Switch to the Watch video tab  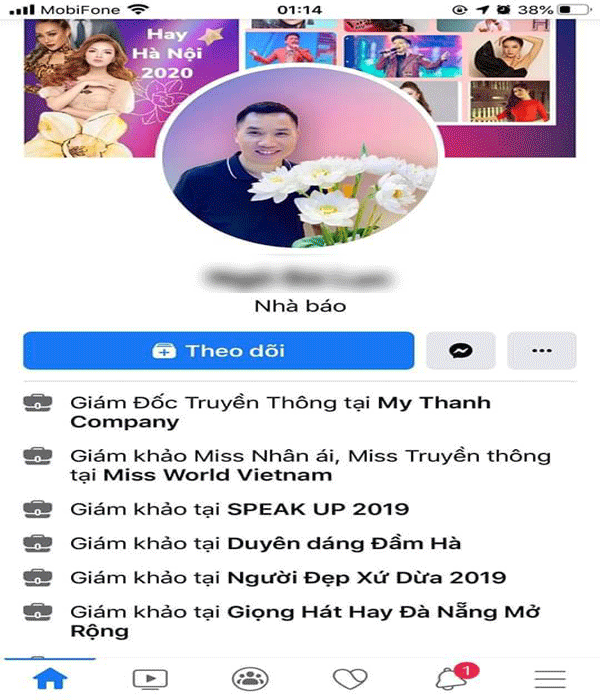pyautogui.click(x=148, y=678)
